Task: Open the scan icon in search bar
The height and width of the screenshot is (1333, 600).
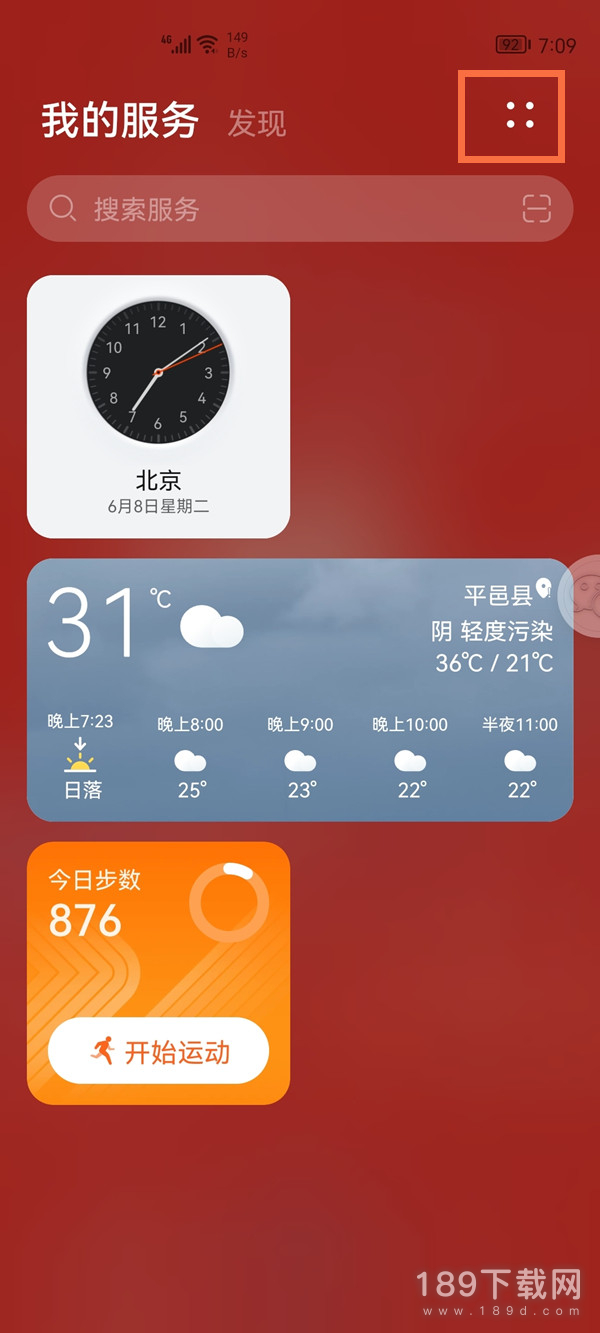Action: pyautogui.click(x=537, y=209)
